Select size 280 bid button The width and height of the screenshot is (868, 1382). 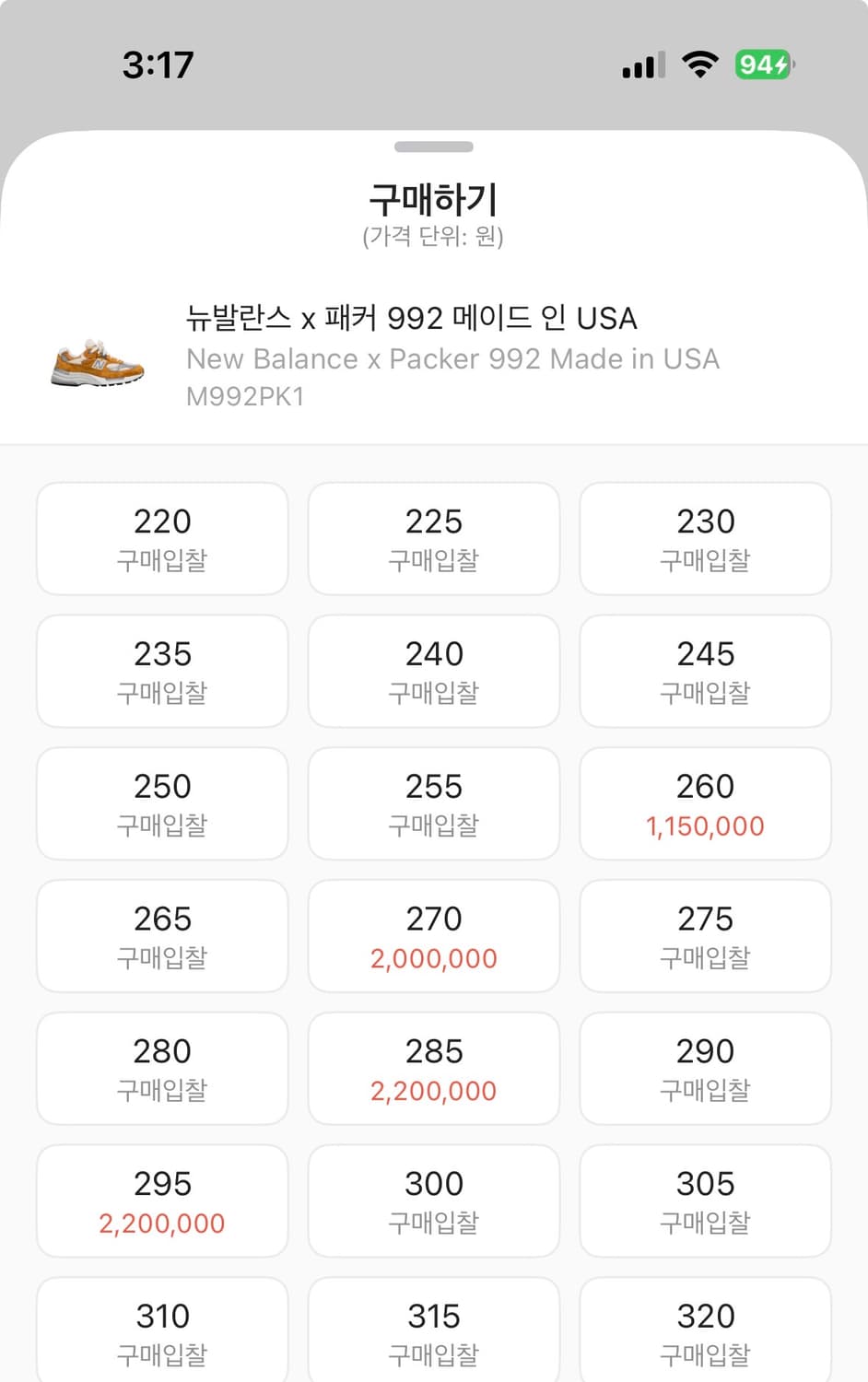pos(161,1069)
